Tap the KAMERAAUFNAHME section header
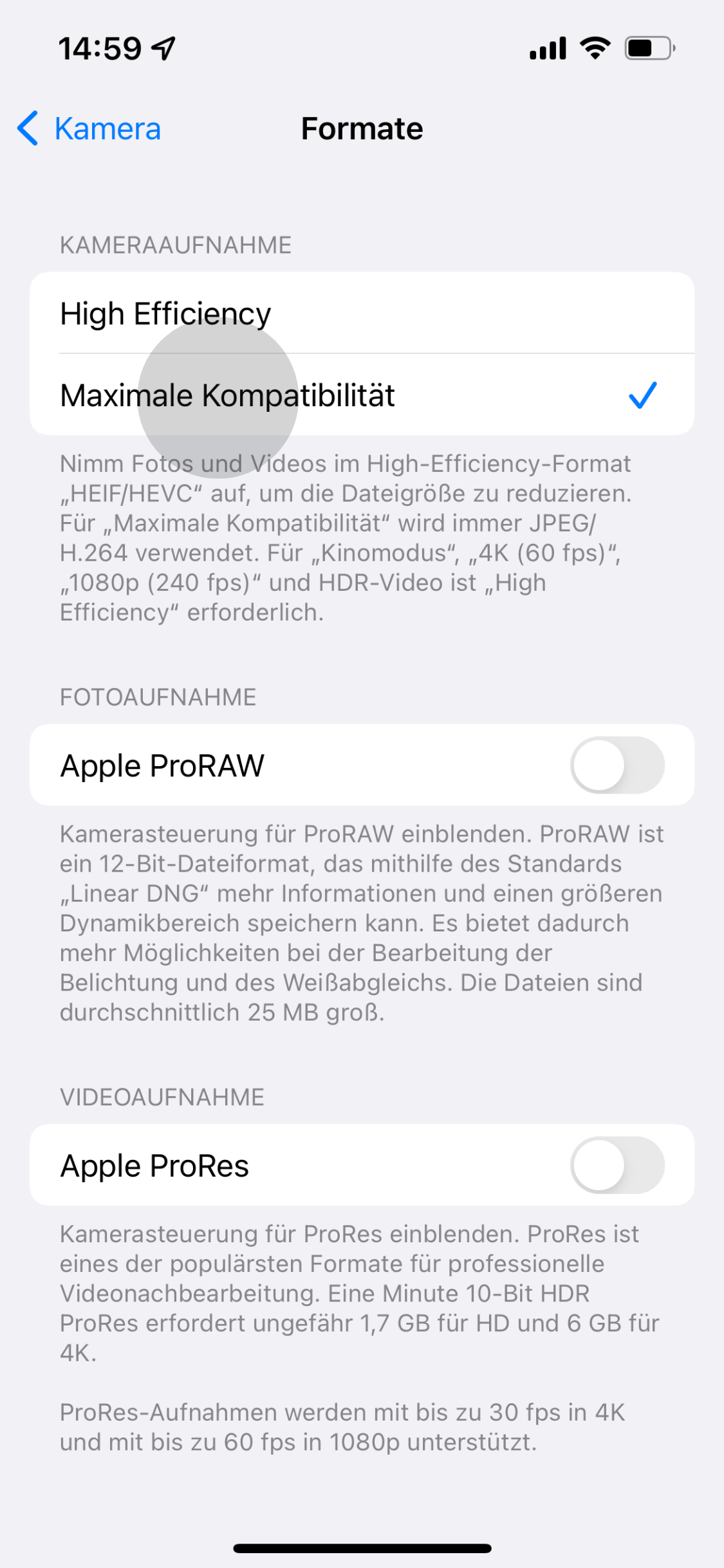 176,245
